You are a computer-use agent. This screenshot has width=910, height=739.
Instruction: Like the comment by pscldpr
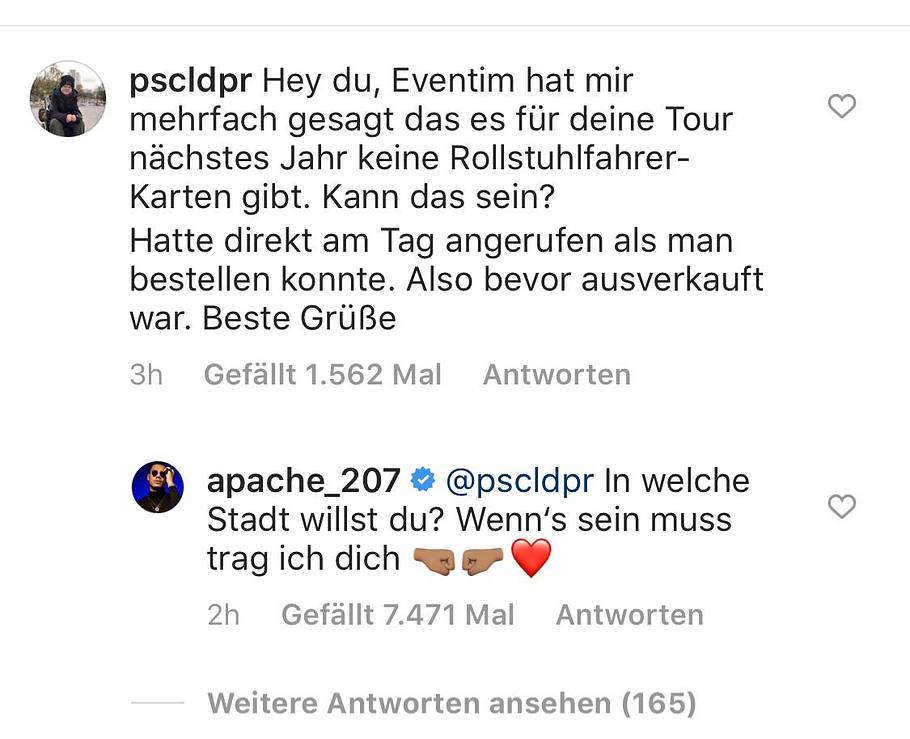(842, 105)
